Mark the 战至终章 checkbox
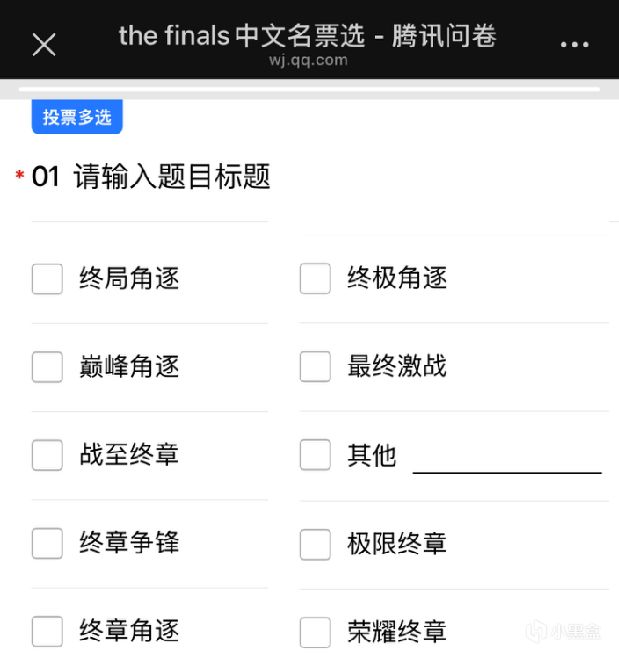The width and height of the screenshot is (619, 659). coord(47,455)
